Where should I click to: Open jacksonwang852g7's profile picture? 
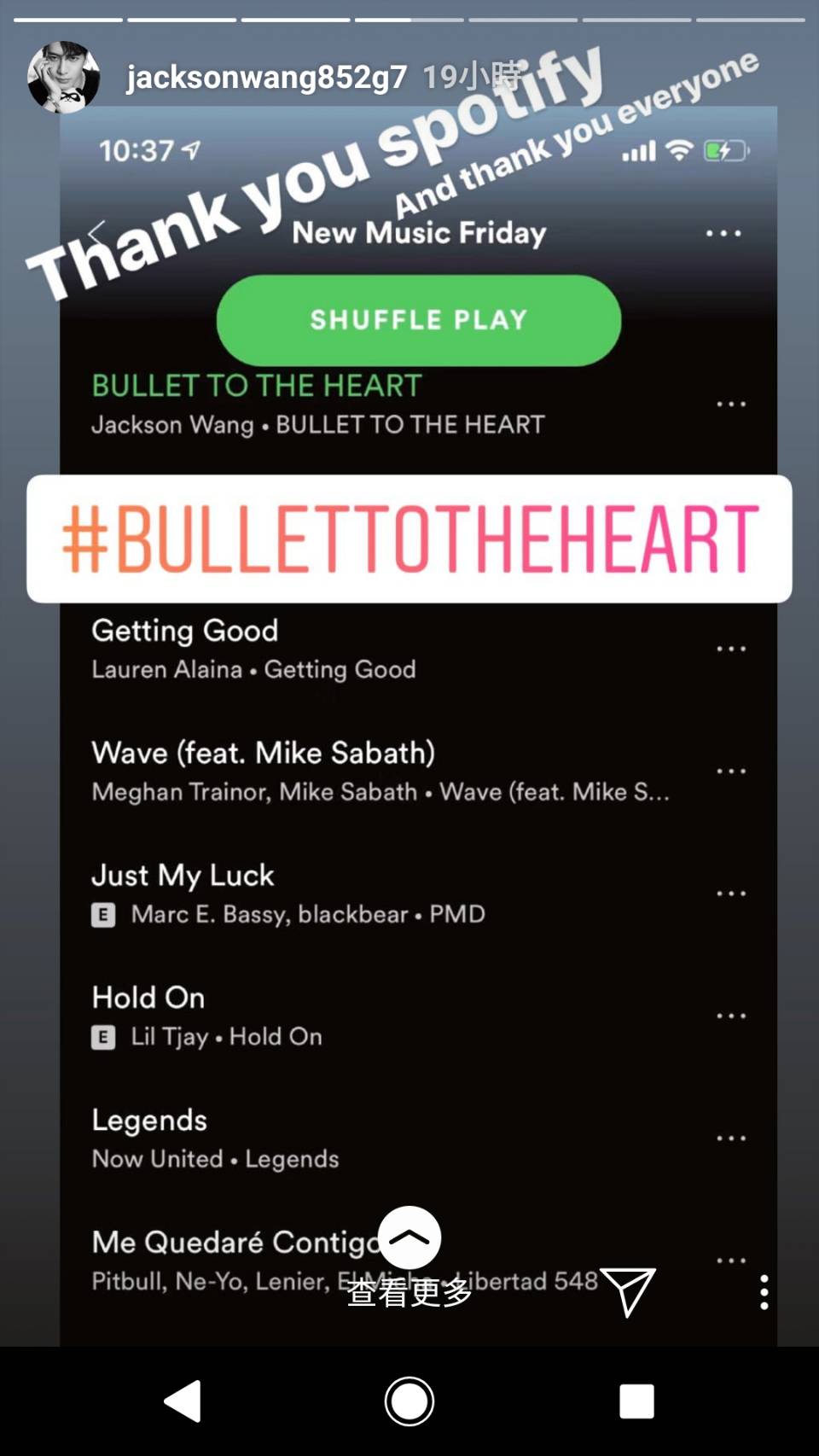coord(63,78)
